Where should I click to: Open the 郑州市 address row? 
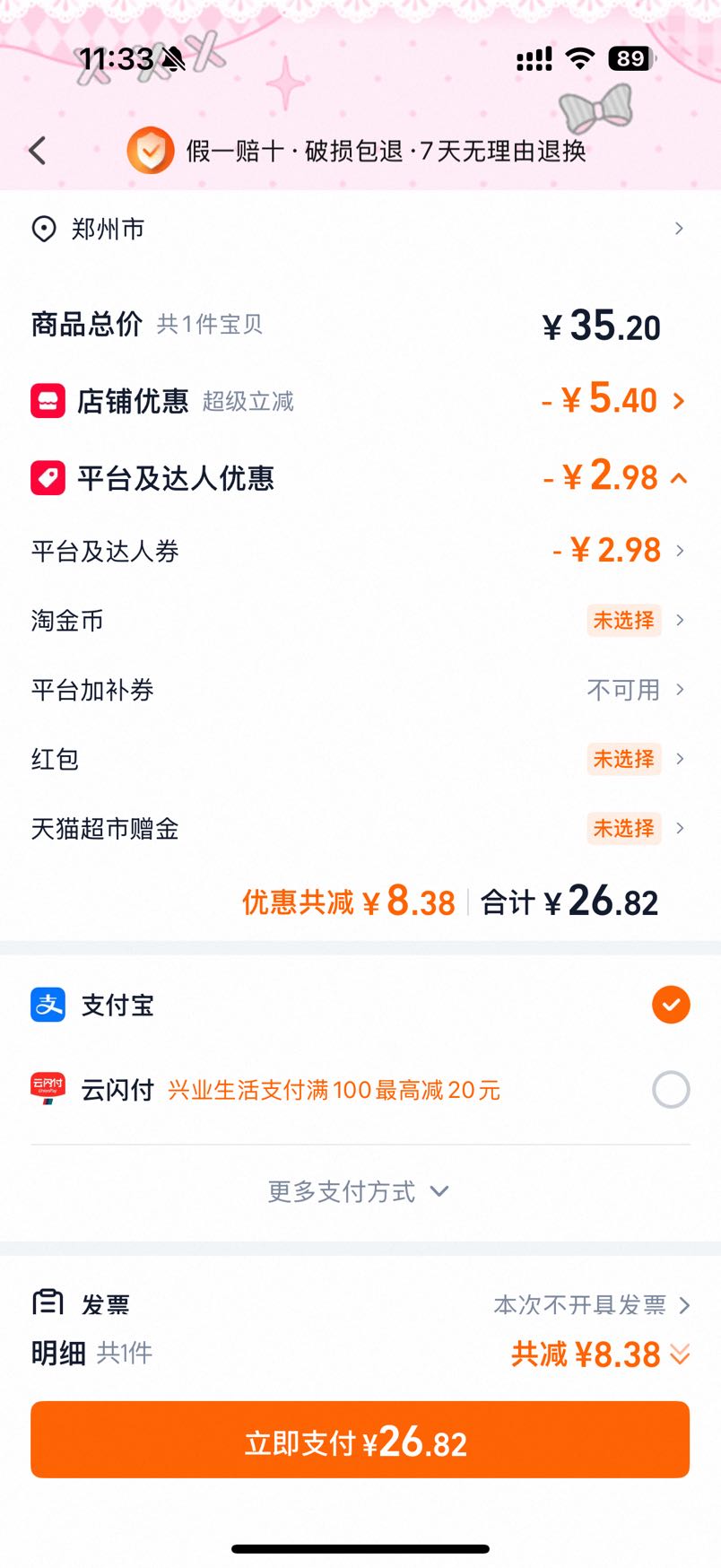click(x=360, y=229)
